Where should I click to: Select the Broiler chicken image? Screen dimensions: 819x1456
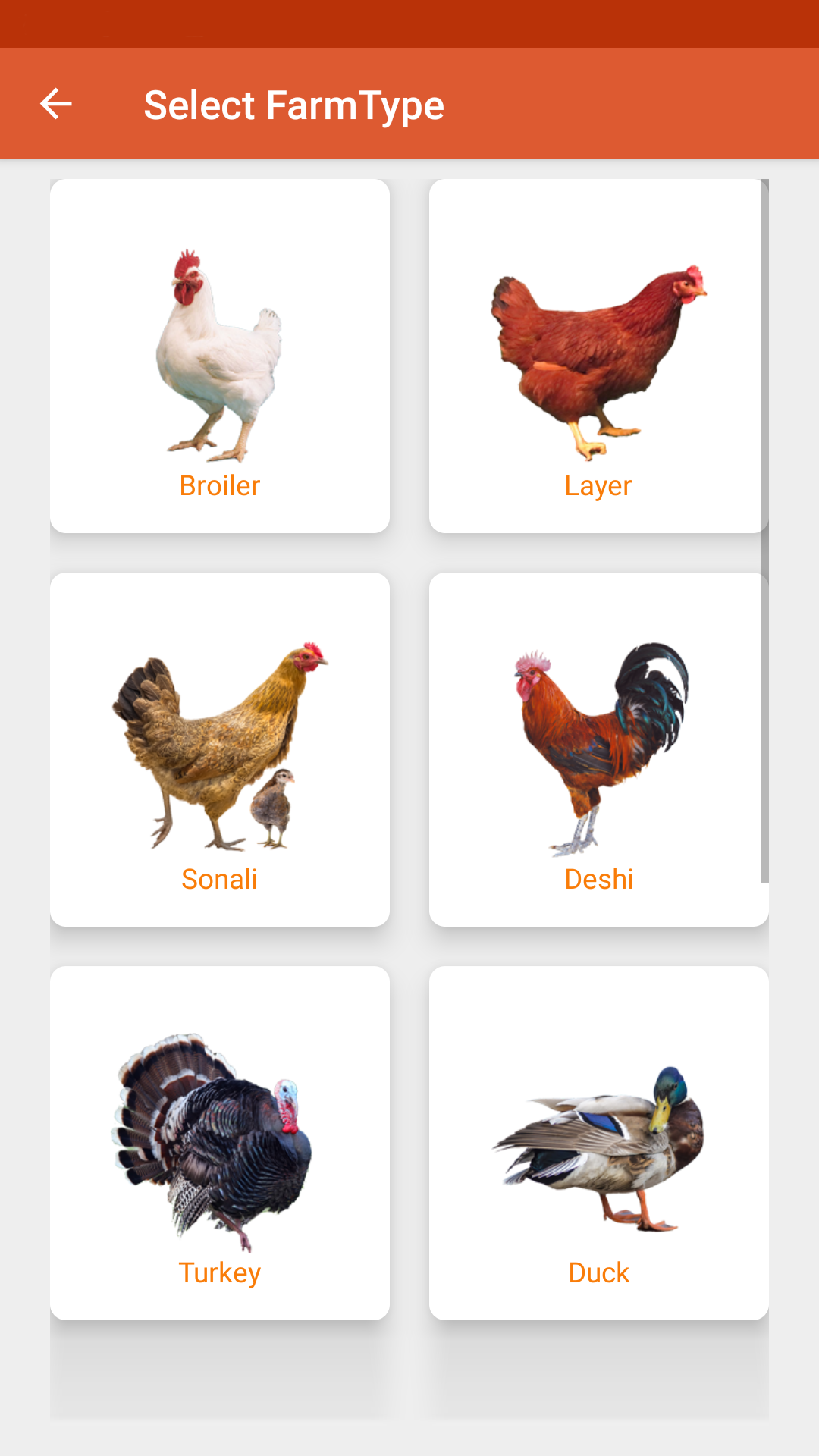point(218,353)
